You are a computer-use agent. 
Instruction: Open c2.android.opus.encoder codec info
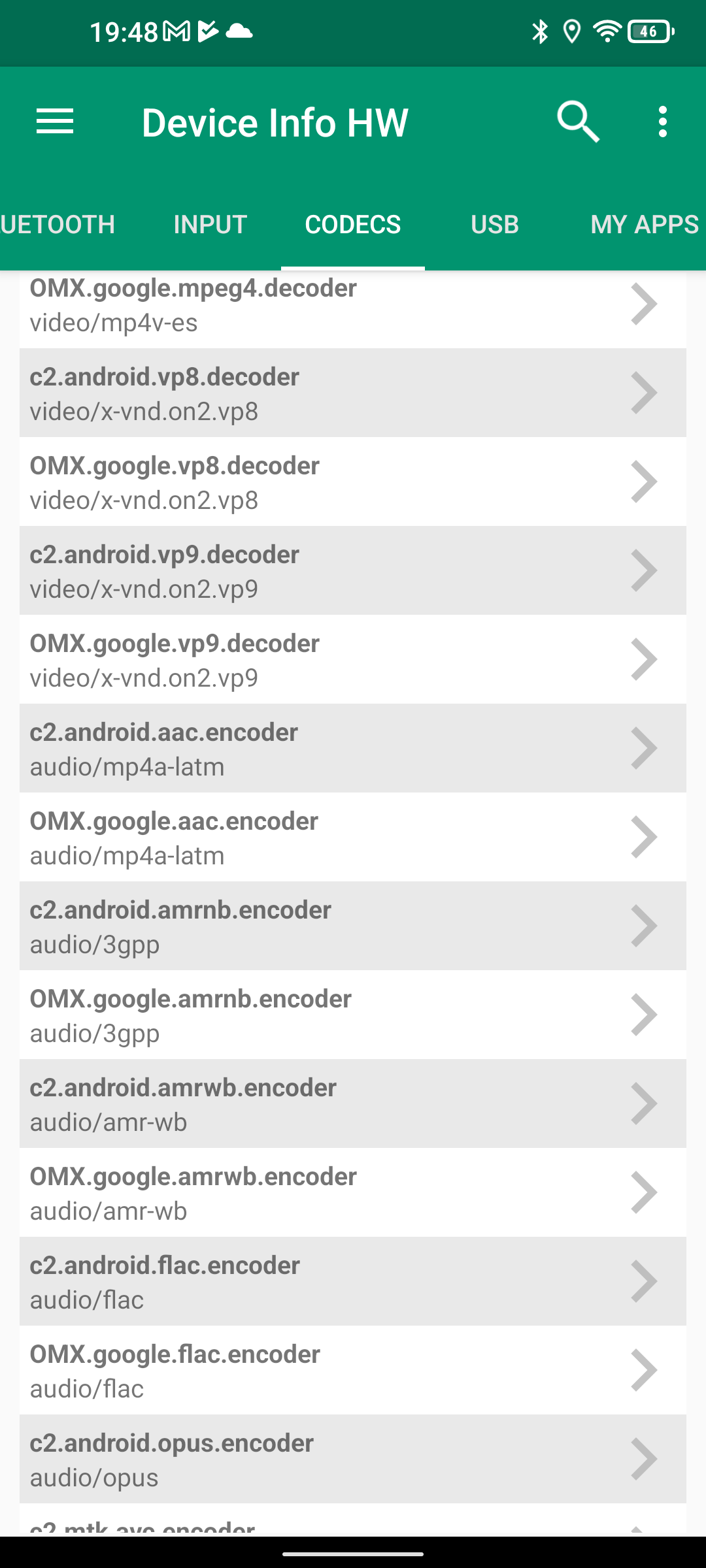click(x=353, y=1460)
